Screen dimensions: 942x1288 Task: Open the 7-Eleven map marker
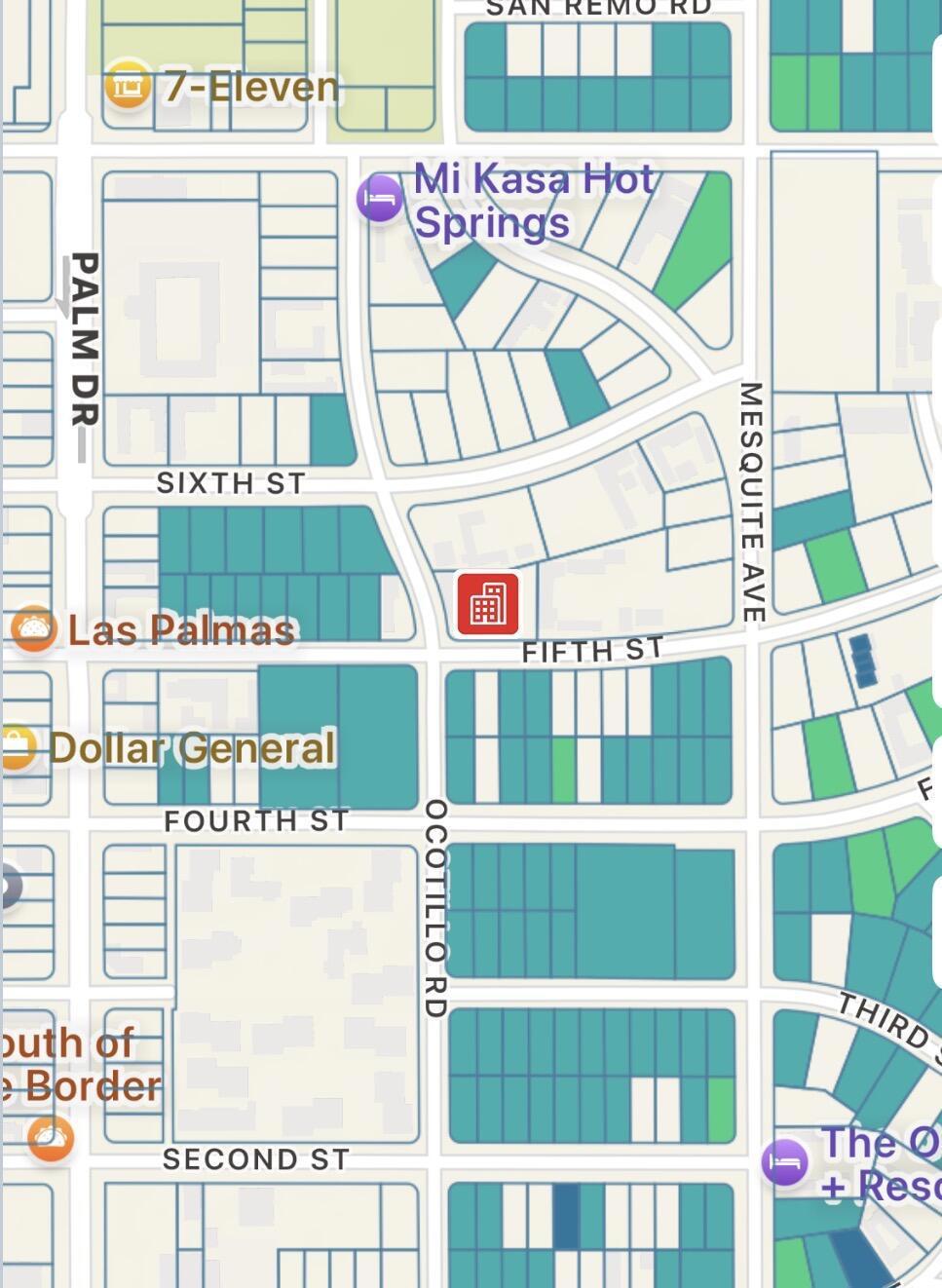click(x=128, y=87)
